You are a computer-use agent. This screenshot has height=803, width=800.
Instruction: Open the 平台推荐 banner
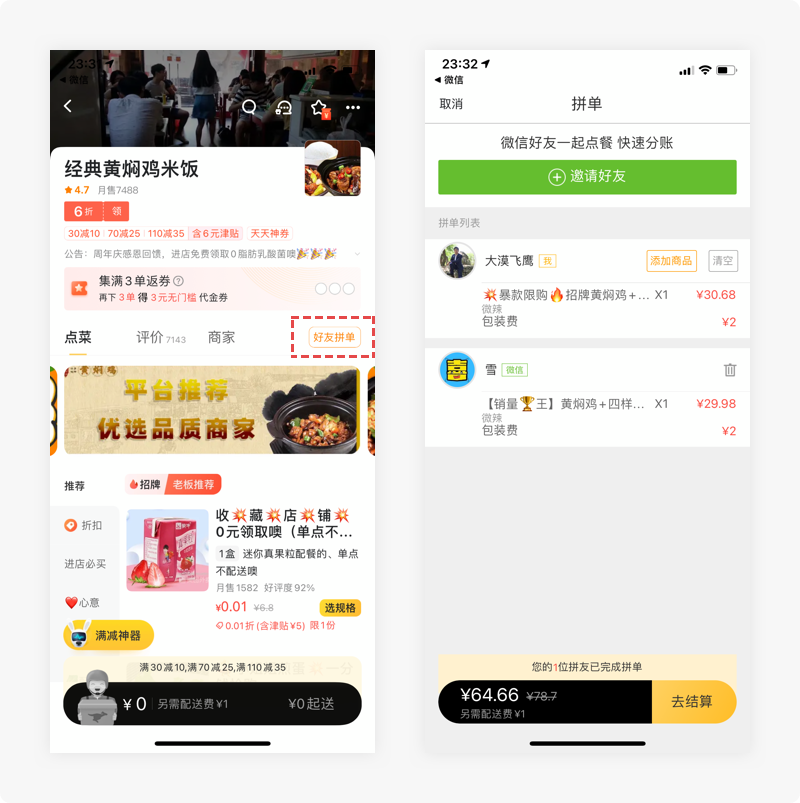coord(212,410)
